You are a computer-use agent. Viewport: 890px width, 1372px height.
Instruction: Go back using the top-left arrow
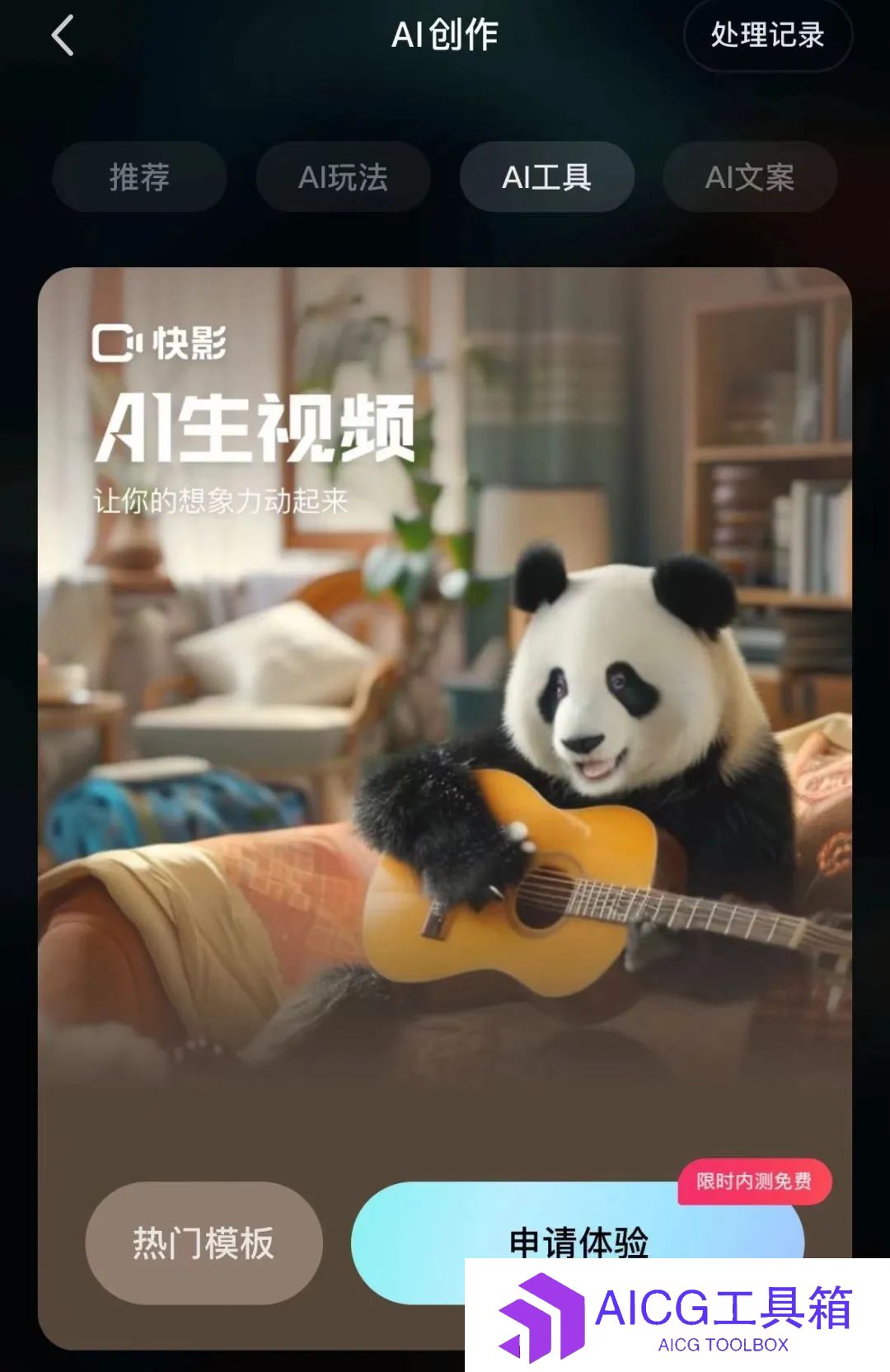pos(63,35)
